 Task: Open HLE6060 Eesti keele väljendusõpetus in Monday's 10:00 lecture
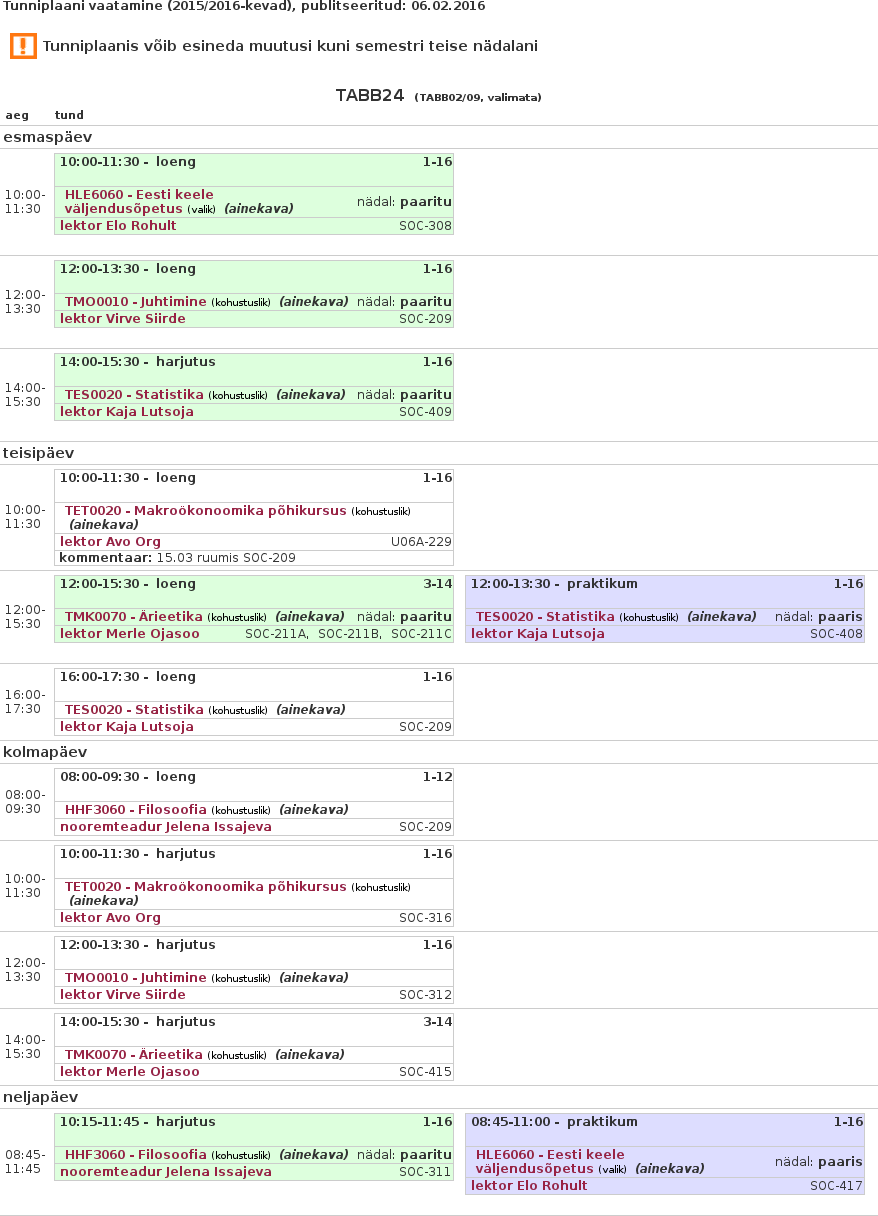(x=139, y=195)
